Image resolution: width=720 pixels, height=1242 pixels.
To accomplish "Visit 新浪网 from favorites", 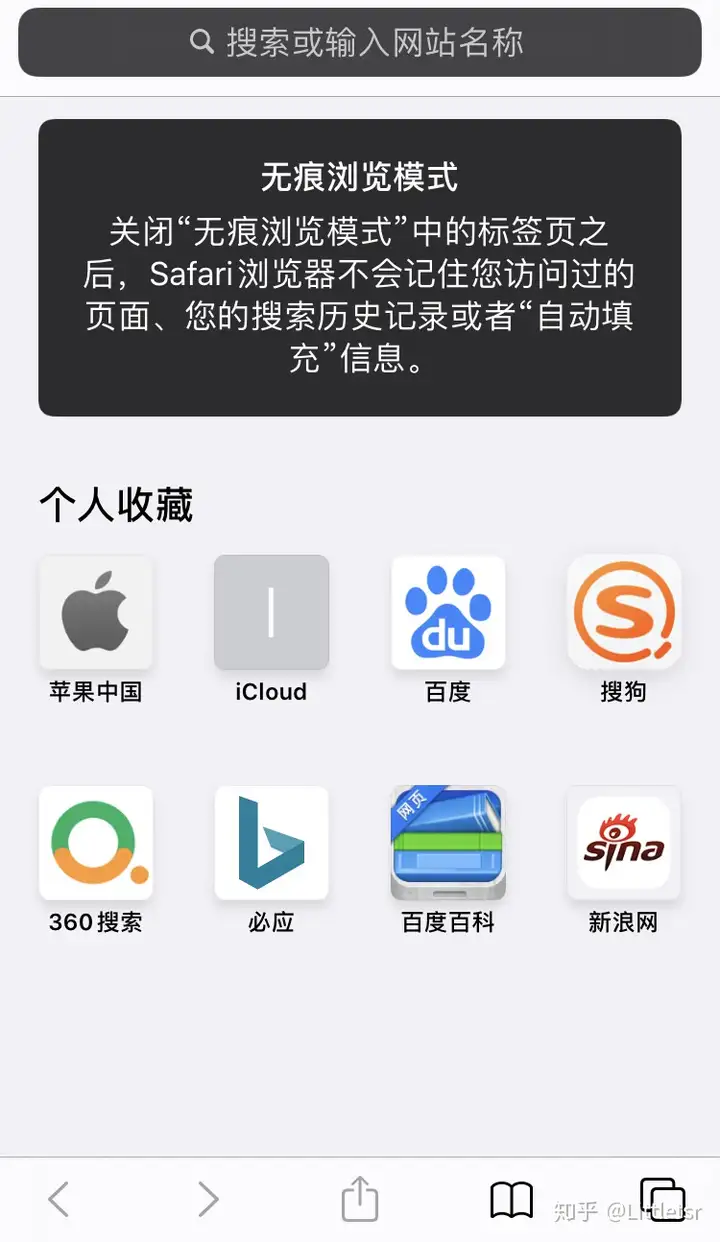I will click(624, 843).
